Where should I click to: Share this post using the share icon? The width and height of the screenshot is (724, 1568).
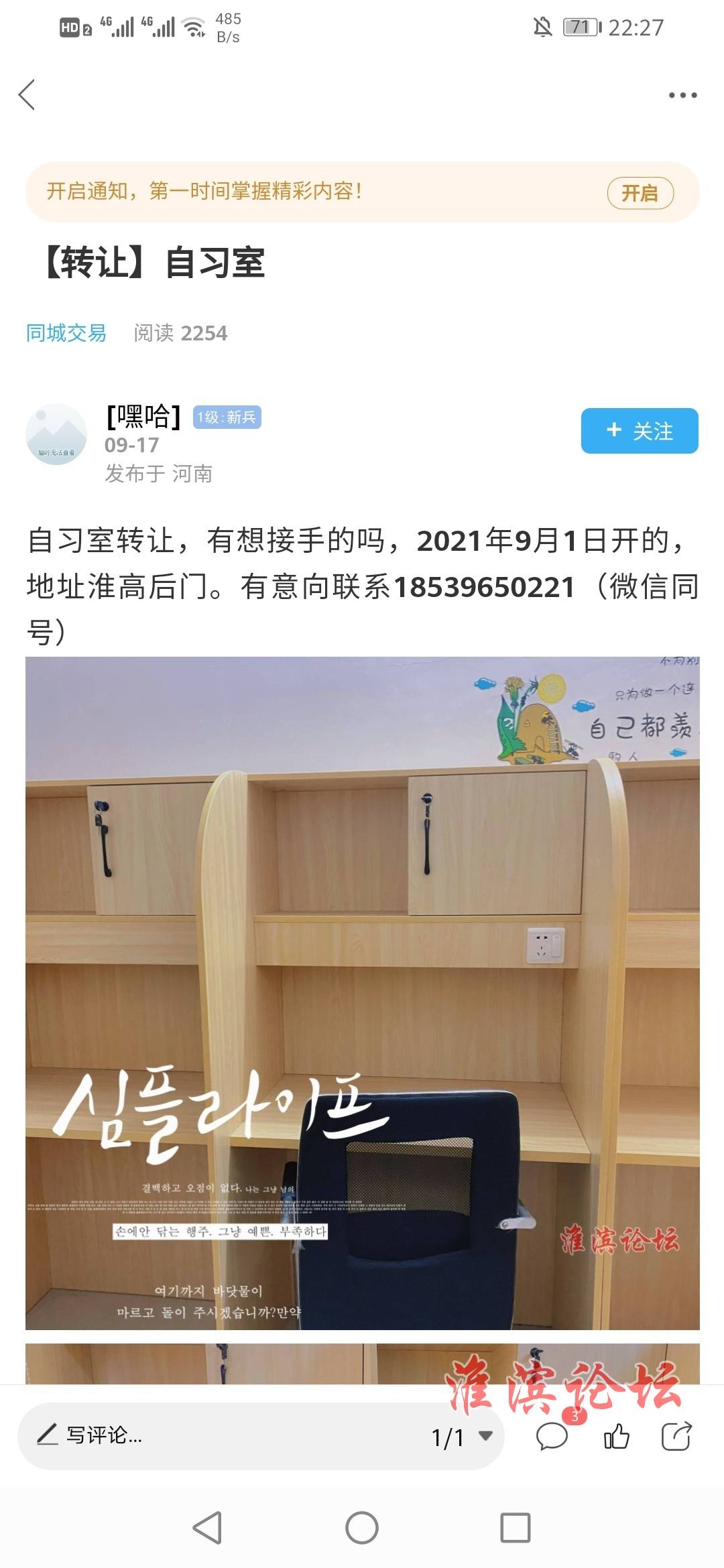676,1437
